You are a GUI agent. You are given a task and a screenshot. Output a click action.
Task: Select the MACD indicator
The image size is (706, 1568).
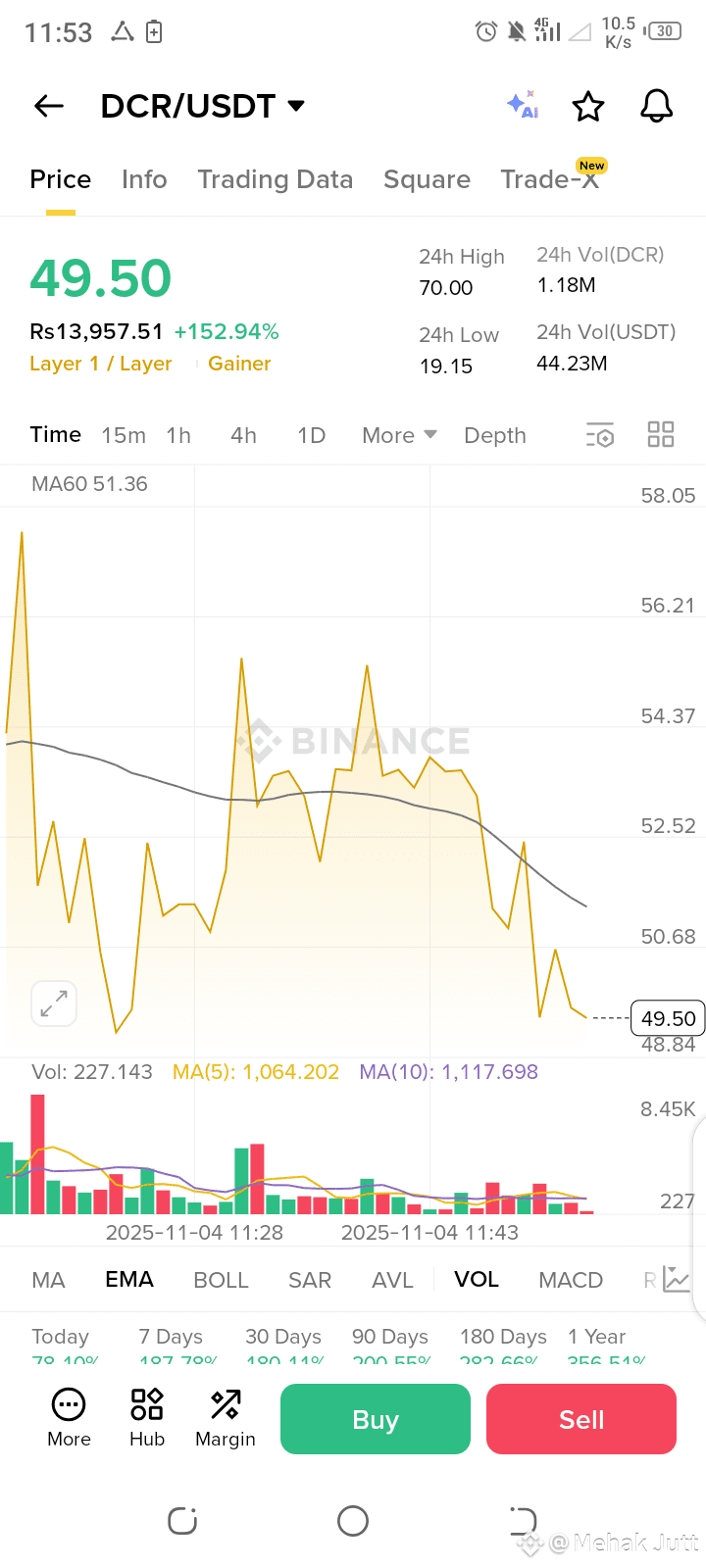[x=571, y=1280]
